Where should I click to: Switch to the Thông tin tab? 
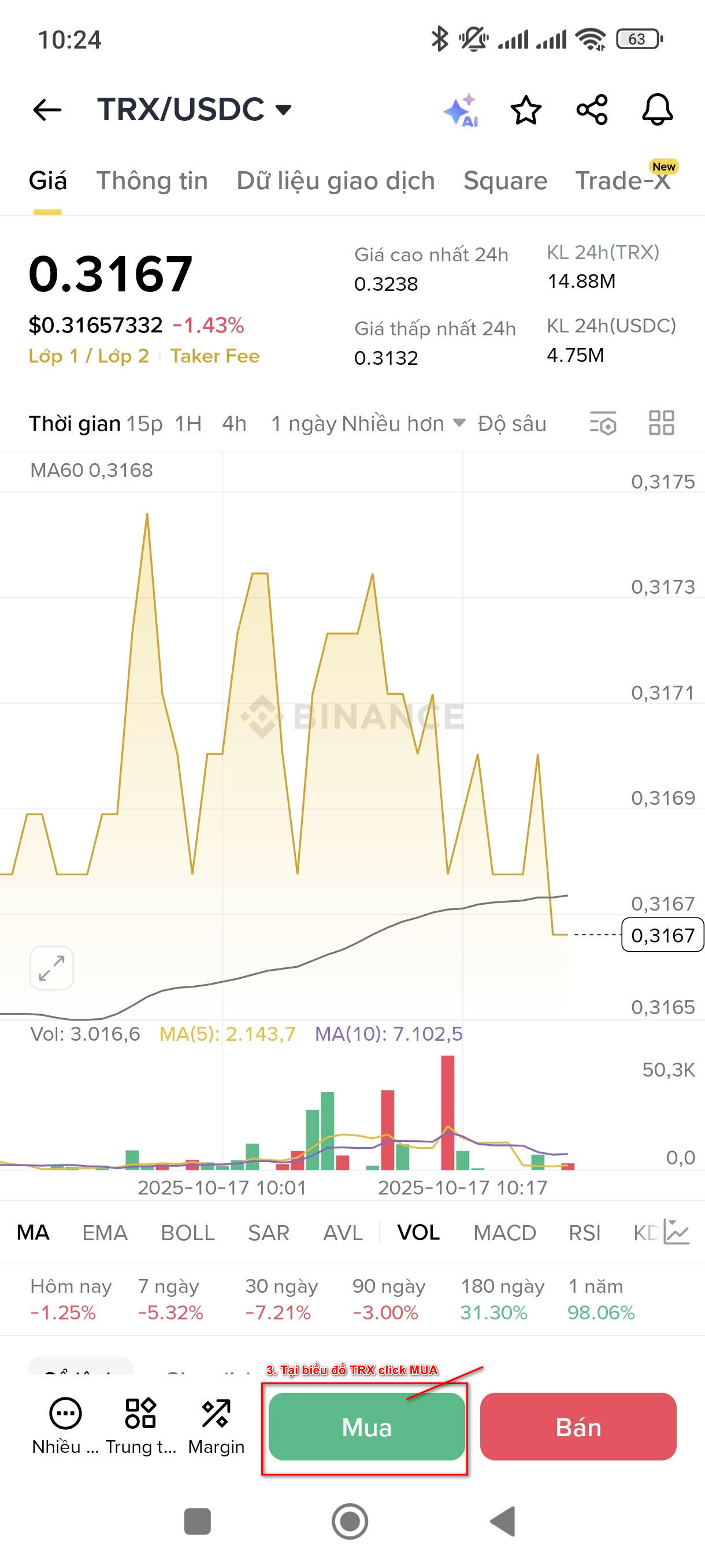(152, 182)
